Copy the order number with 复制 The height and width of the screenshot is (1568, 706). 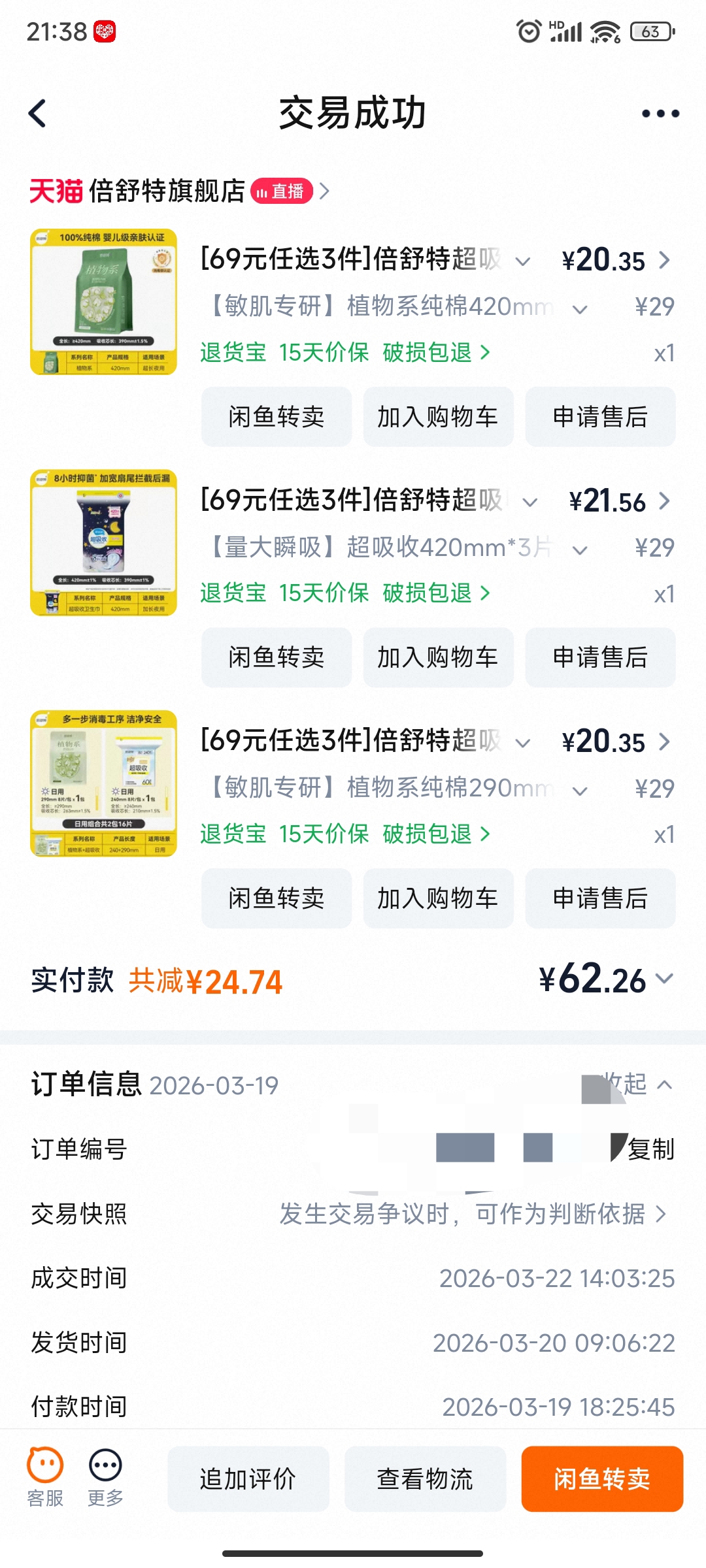click(x=650, y=1149)
